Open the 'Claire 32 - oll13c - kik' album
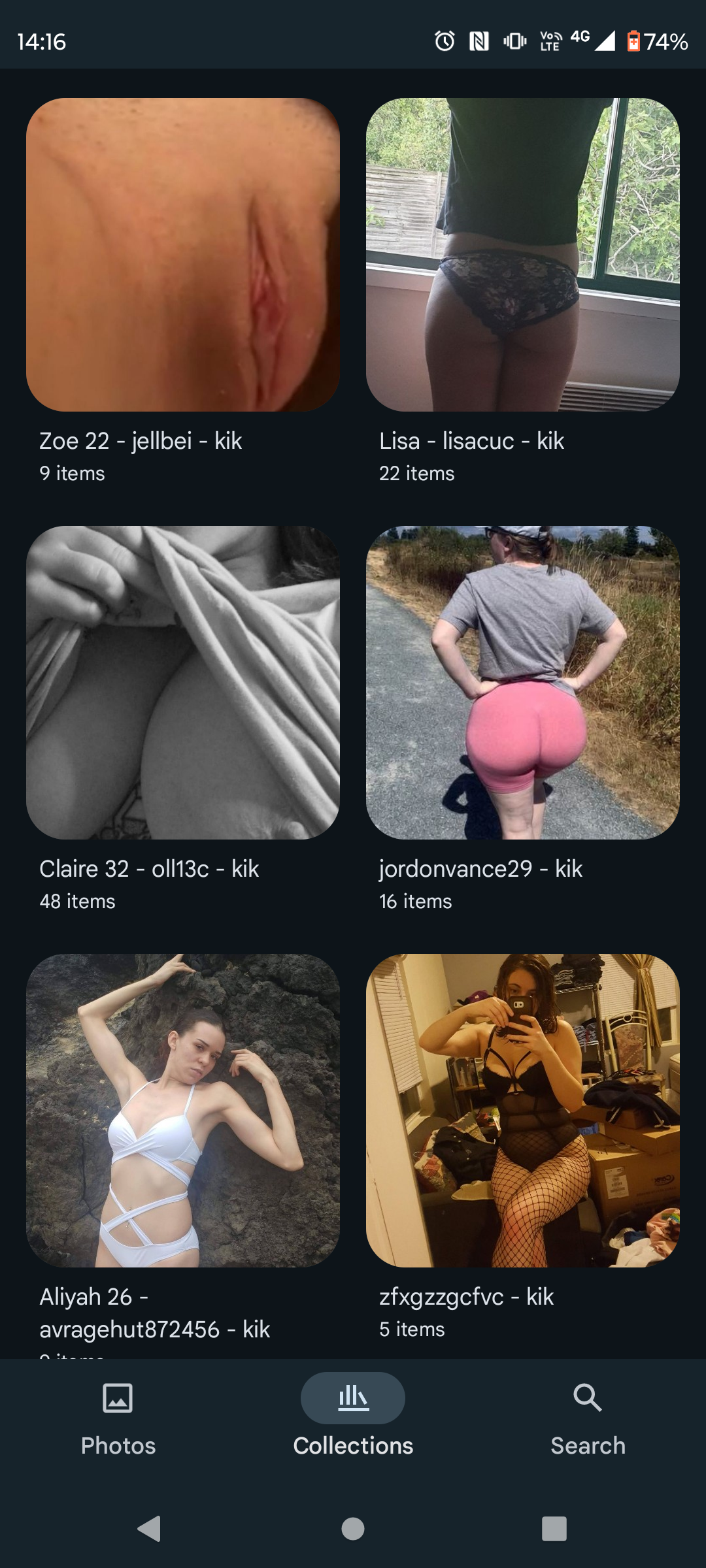Screen dimensions: 706x1568 pyautogui.click(x=183, y=683)
